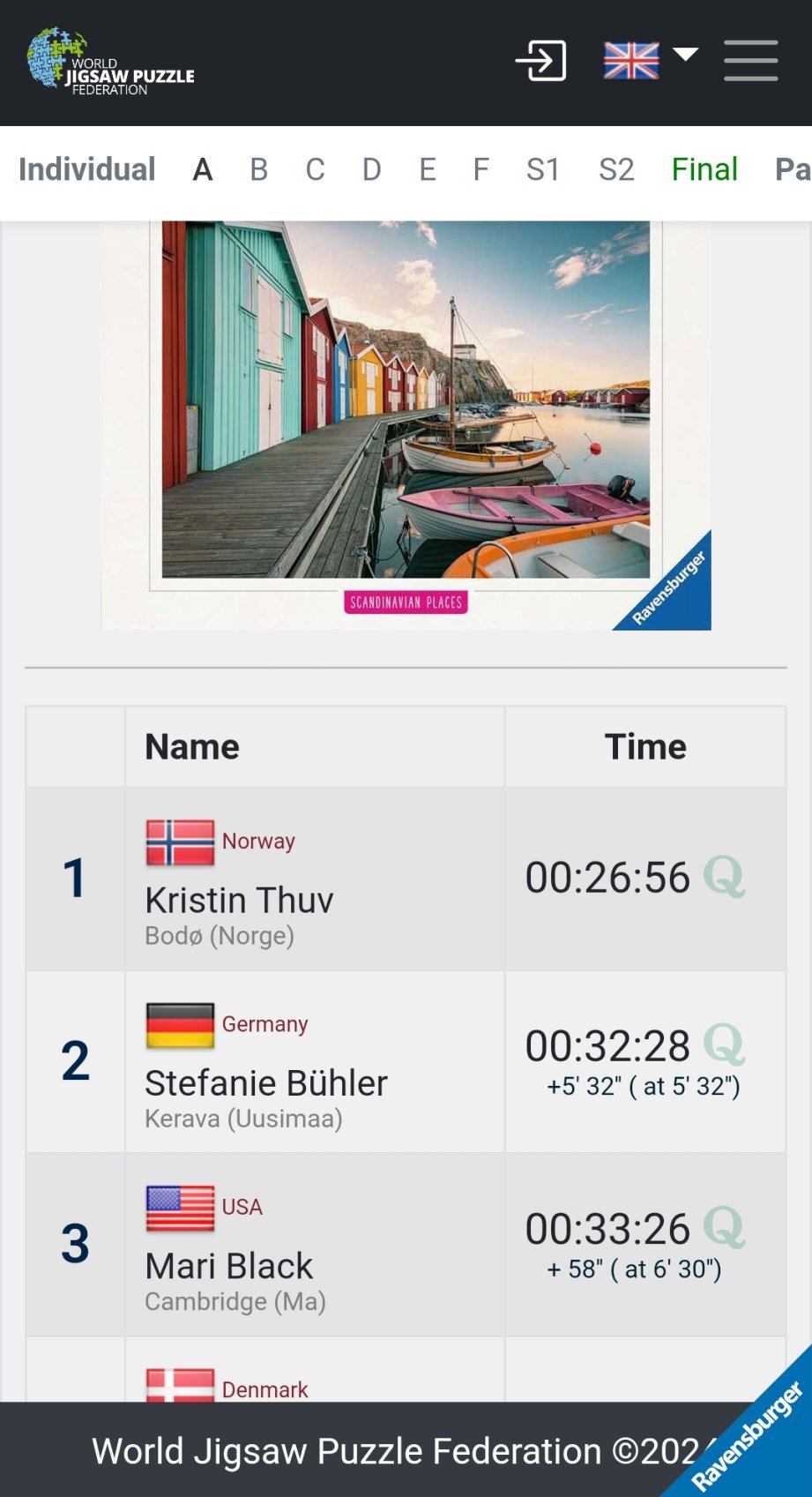Open the login icon in header
Image resolution: width=812 pixels, height=1497 pixels.
540,61
